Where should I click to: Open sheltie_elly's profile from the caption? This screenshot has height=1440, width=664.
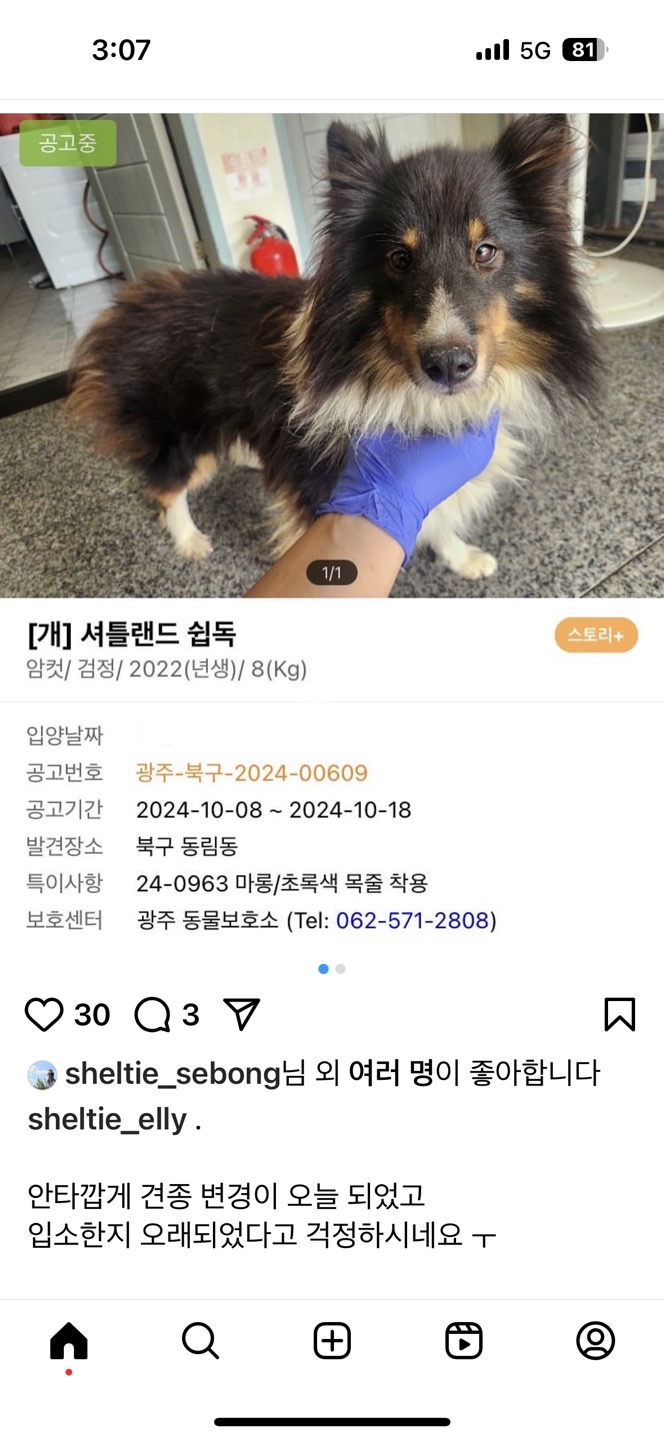coord(107,1120)
